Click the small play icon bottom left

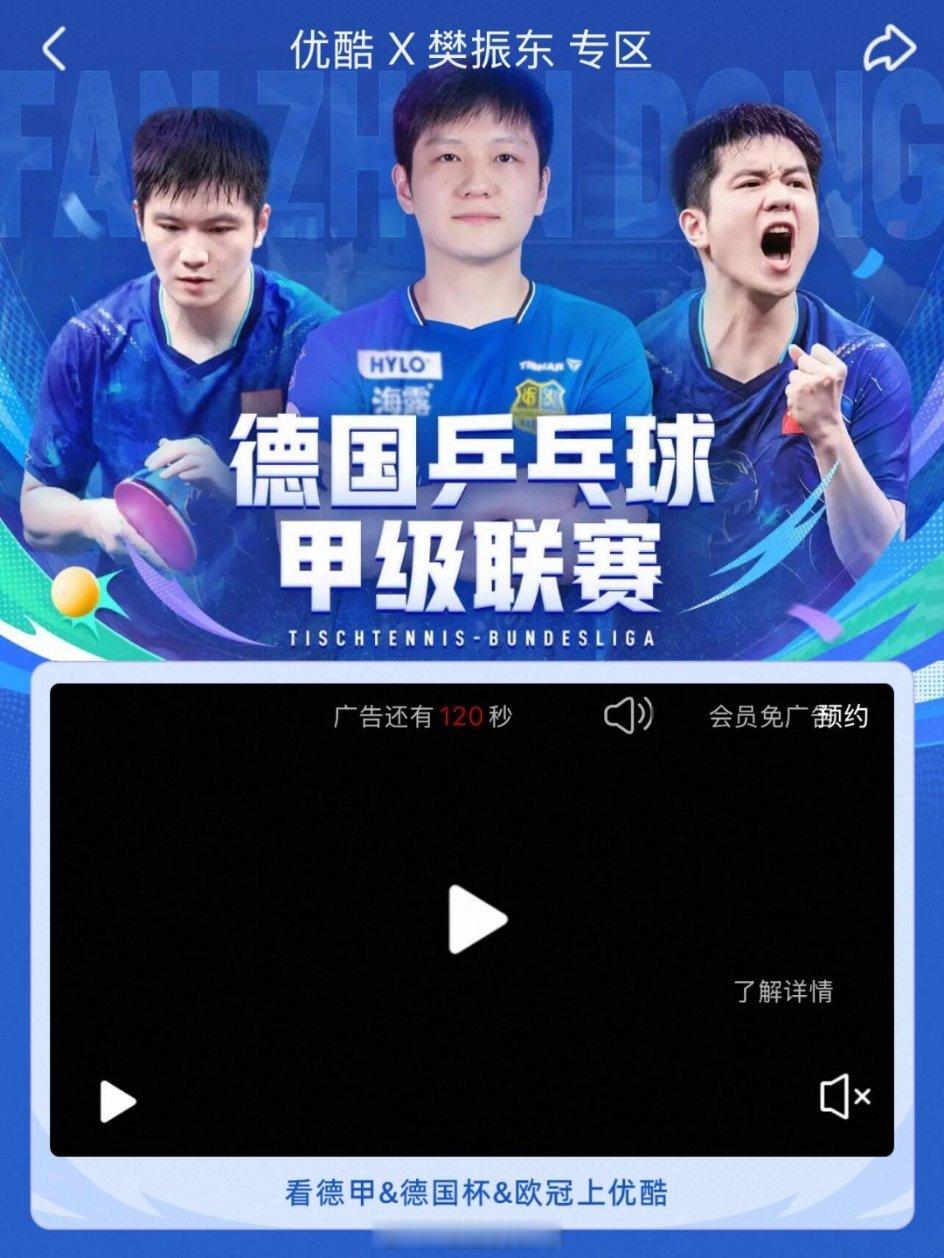pyautogui.click(x=115, y=1100)
